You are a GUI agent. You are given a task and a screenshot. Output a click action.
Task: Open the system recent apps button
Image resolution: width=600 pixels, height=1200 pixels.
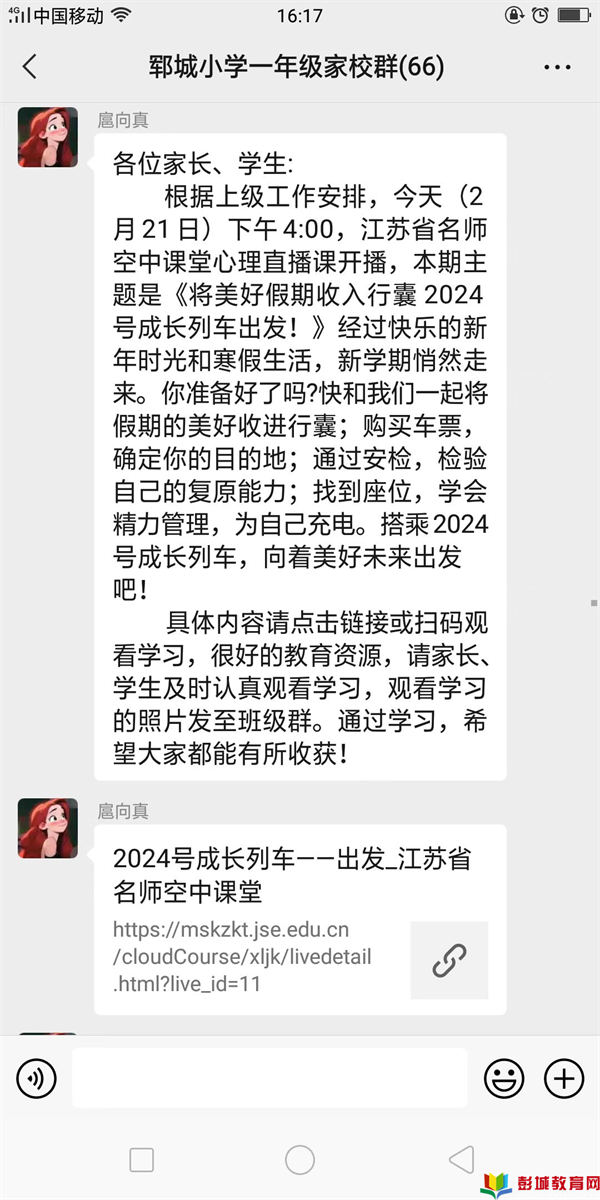(x=142, y=1160)
